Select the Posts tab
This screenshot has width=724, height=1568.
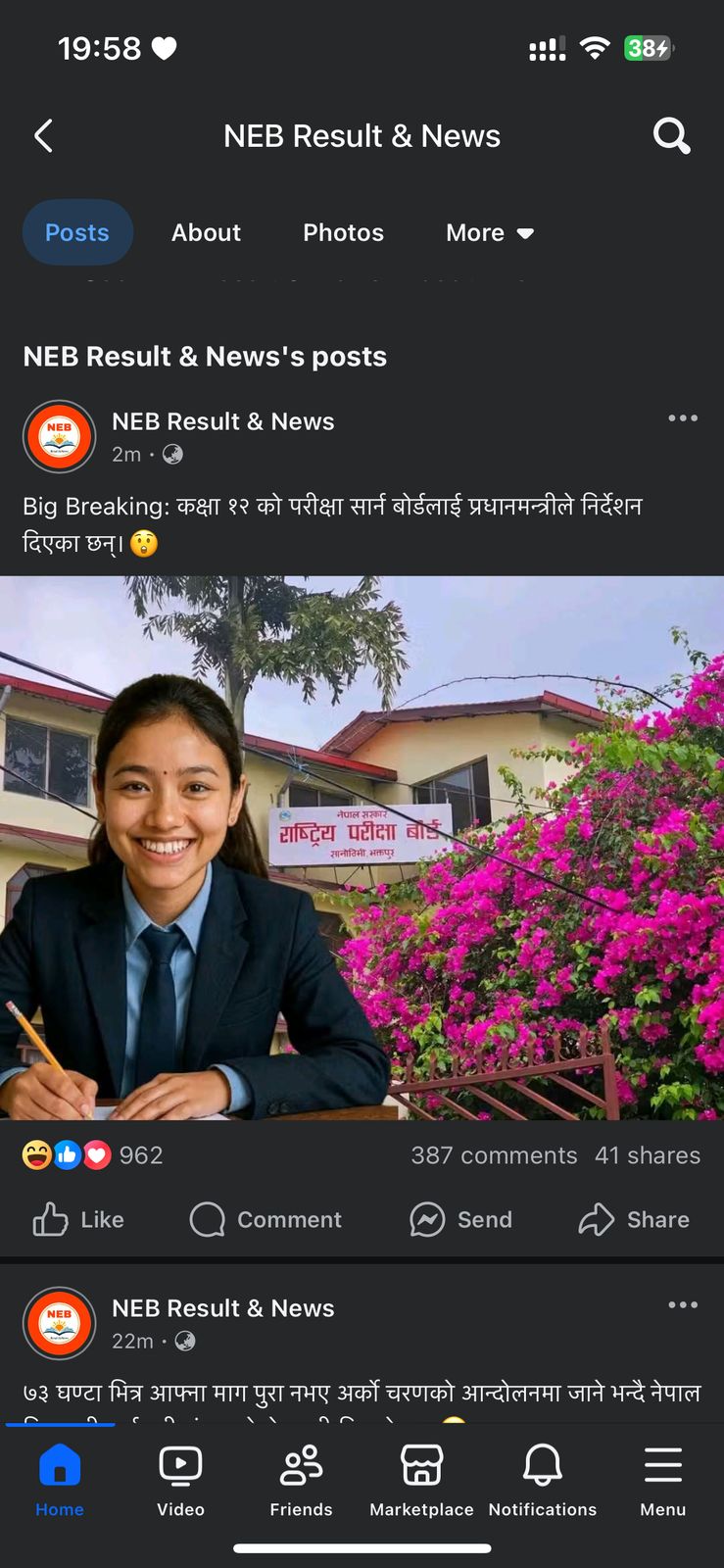point(77,232)
